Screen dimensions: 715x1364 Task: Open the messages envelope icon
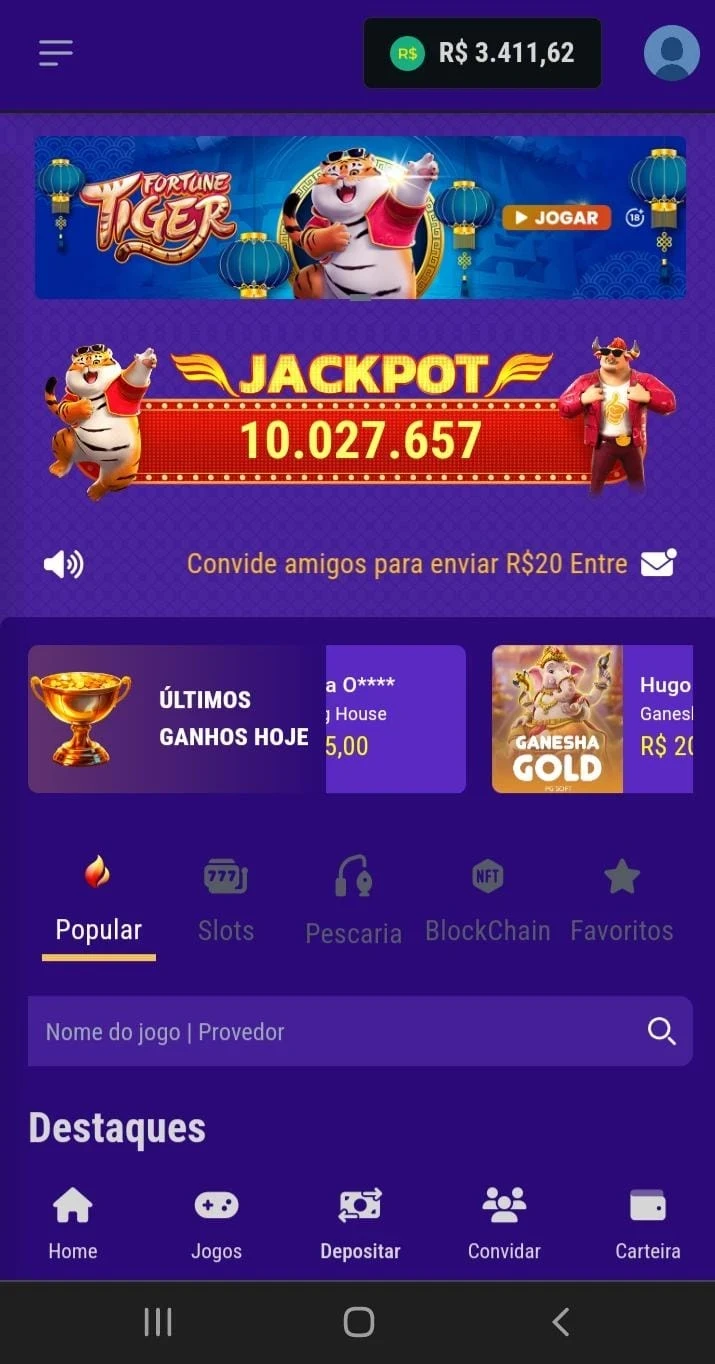[658, 563]
